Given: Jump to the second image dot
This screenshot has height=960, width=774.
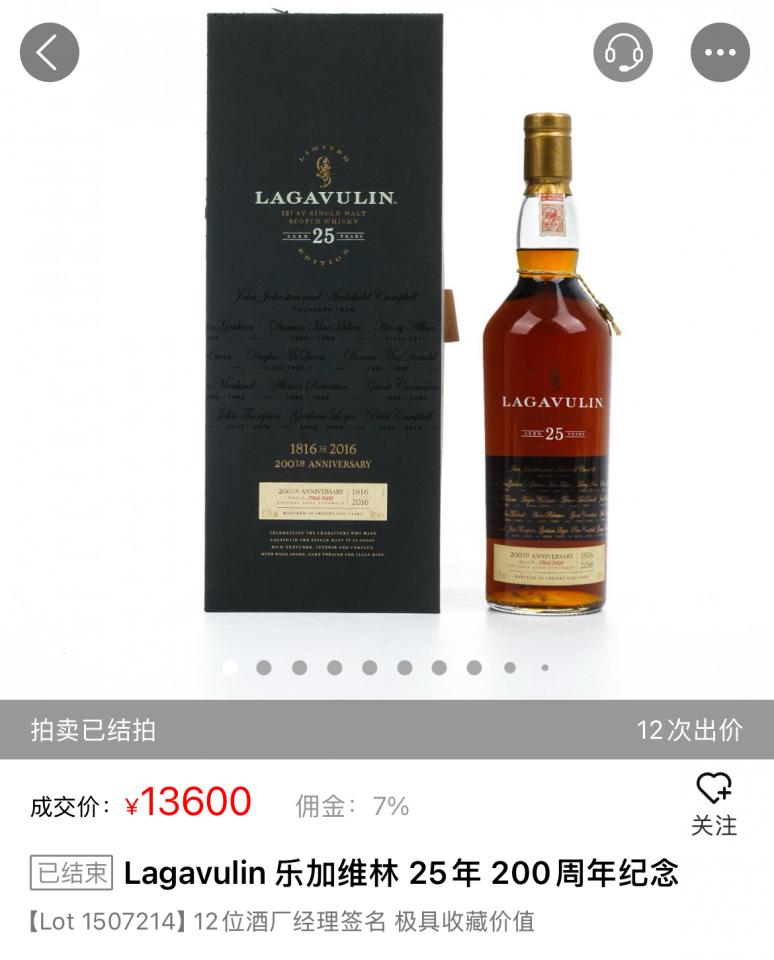Looking at the screenshot, I should click(264, 667).
